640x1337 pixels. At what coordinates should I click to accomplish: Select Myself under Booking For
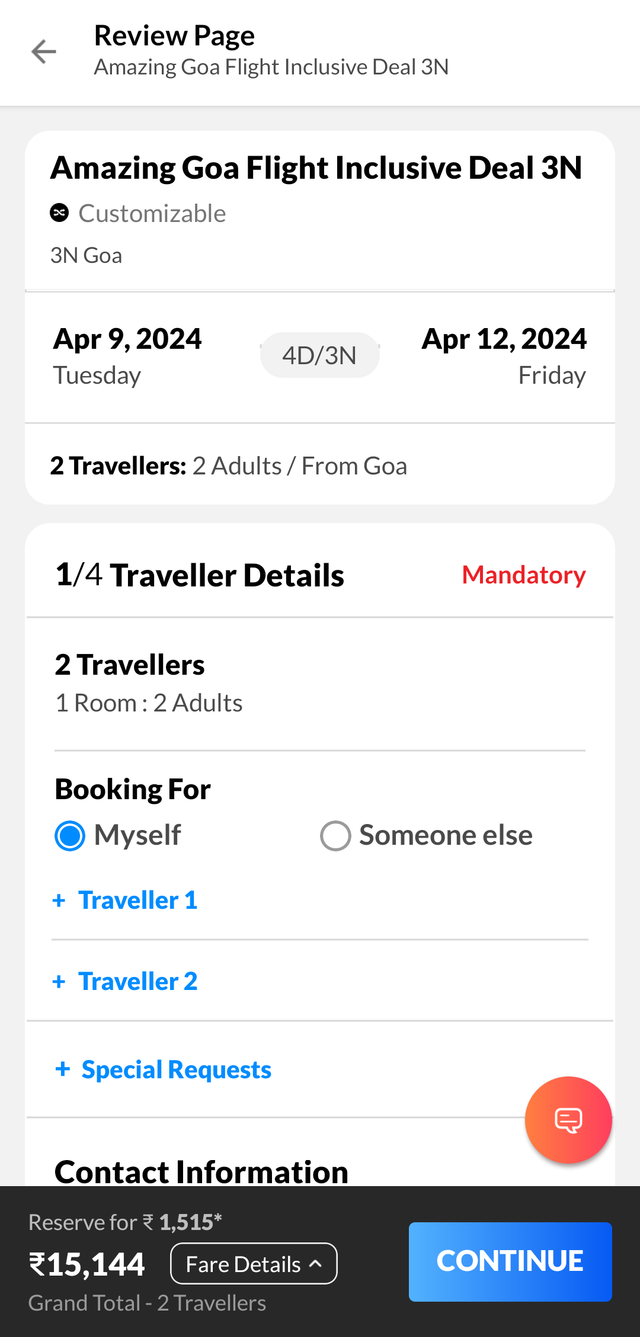click(x=70, y=836)
